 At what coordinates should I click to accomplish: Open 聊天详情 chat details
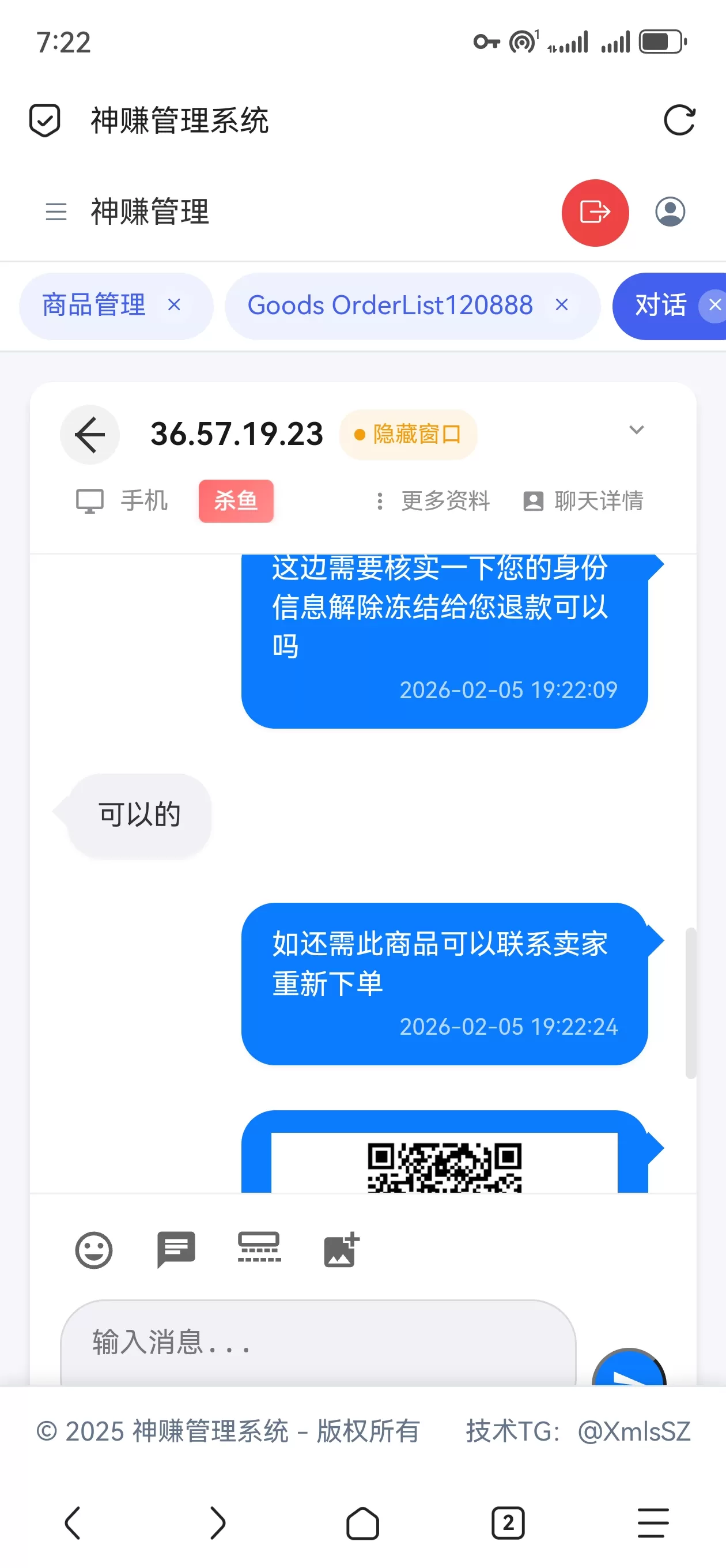583,500
